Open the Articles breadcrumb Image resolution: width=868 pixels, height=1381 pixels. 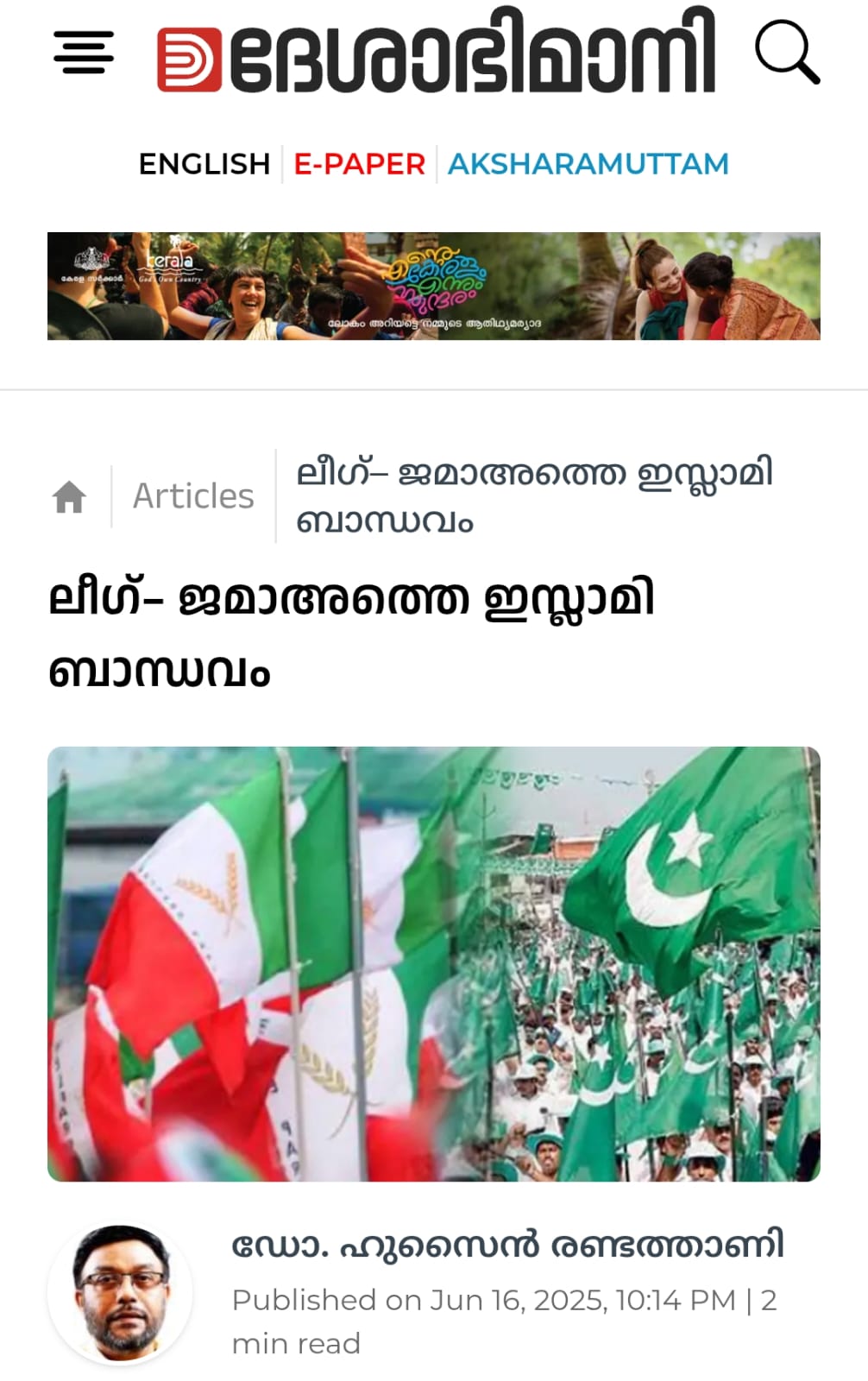tap(193, 497)
